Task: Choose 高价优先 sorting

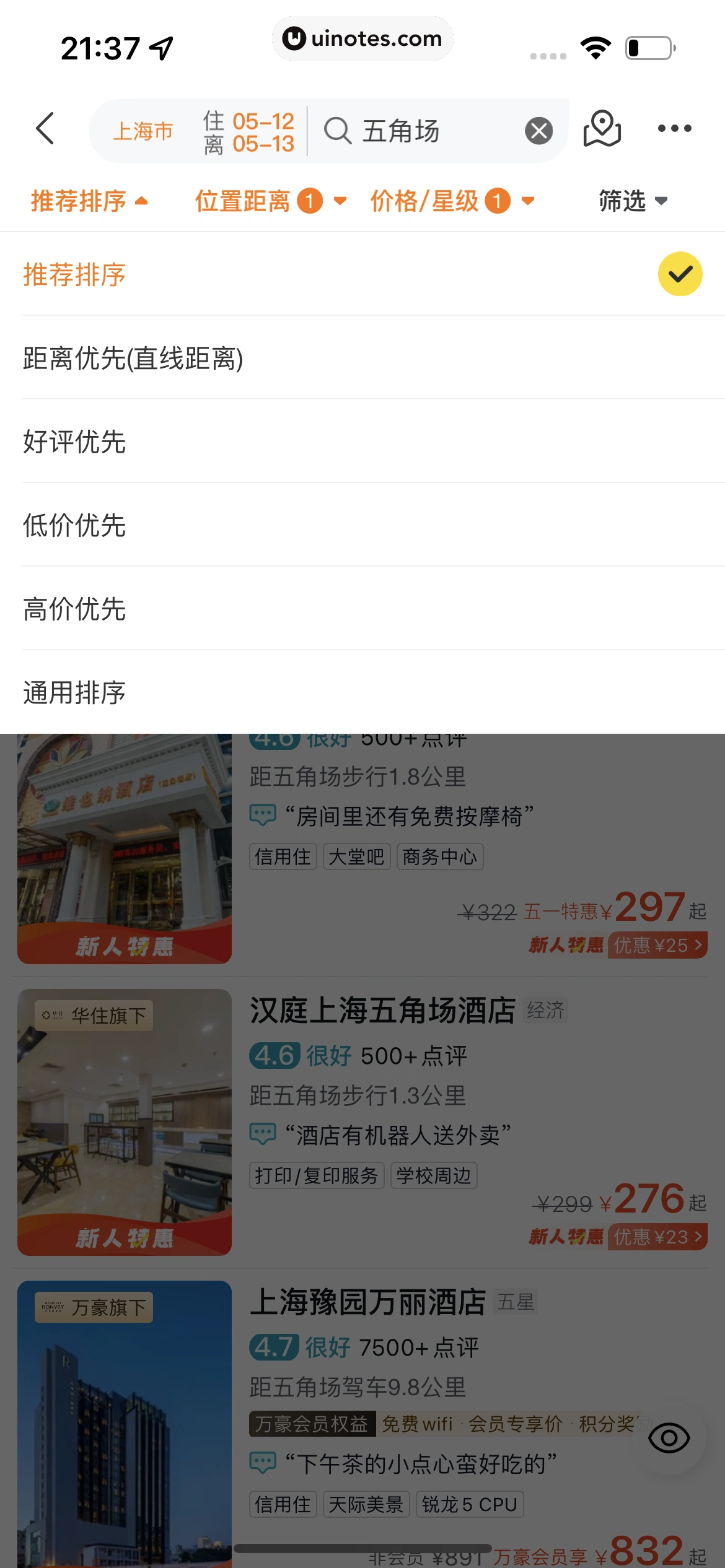Action: (74, 609)
